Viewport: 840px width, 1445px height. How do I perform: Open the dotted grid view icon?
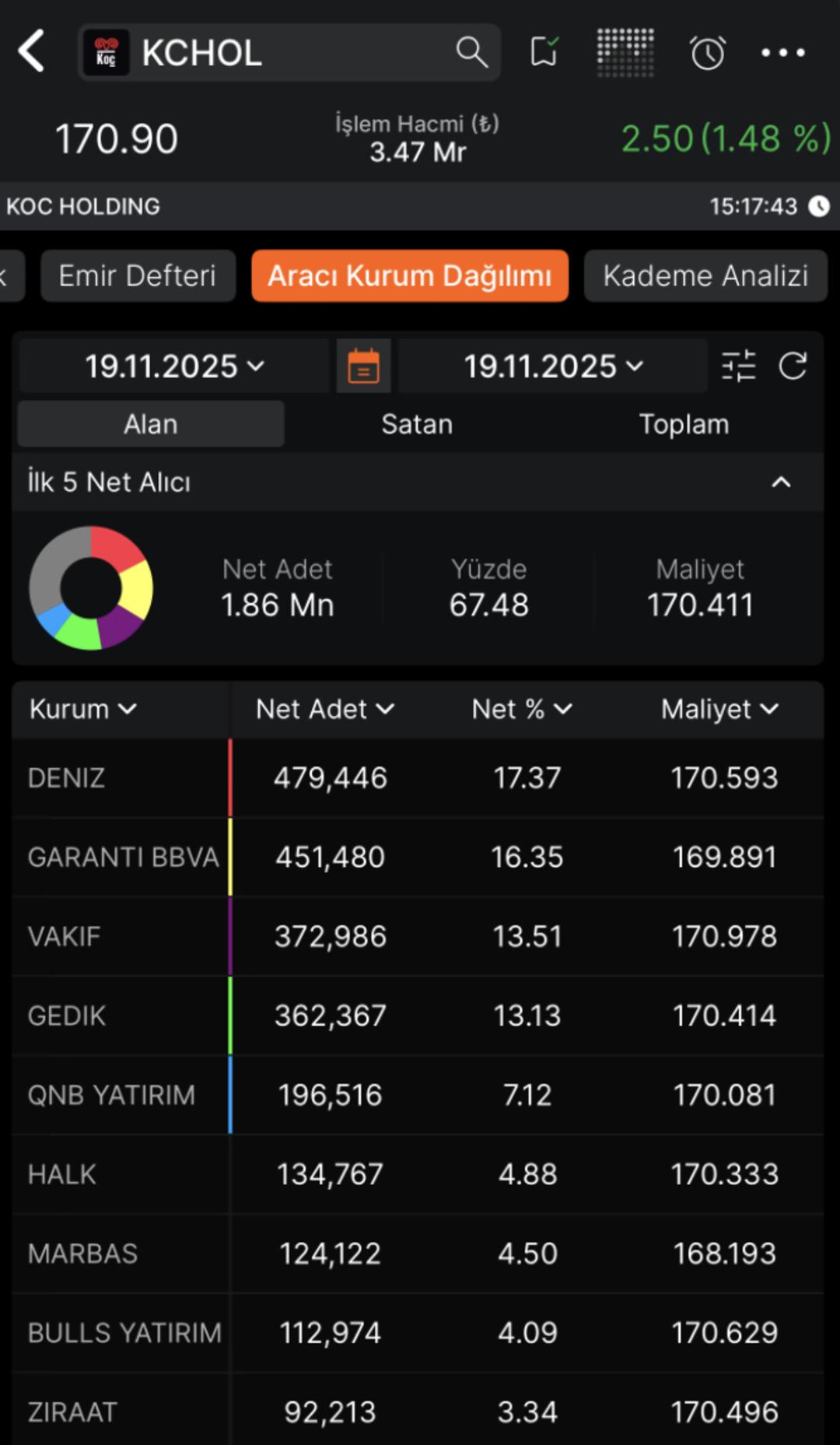click(625, 52)
